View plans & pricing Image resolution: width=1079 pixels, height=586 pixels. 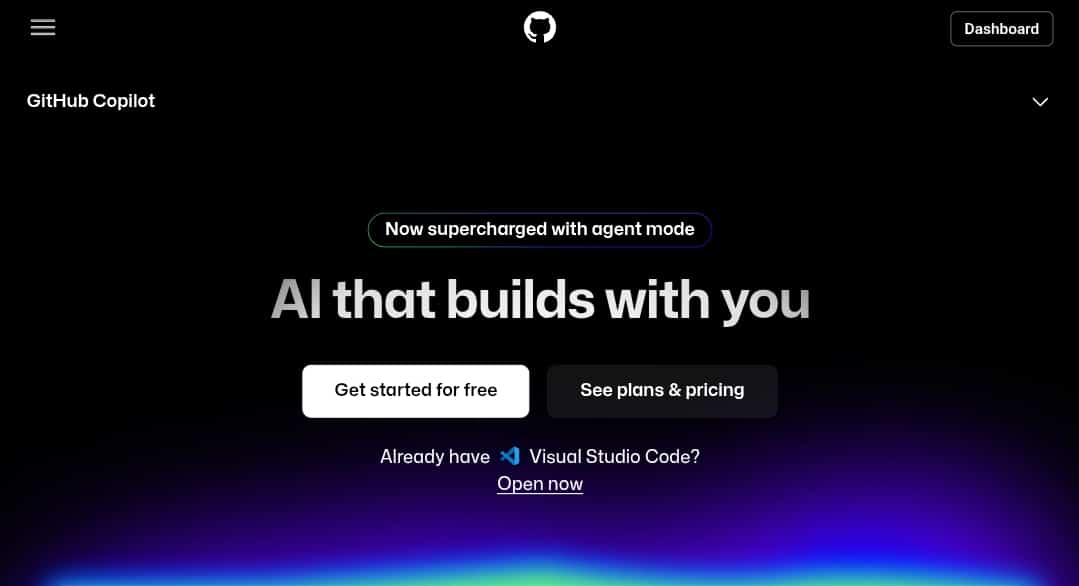point(662,391)
